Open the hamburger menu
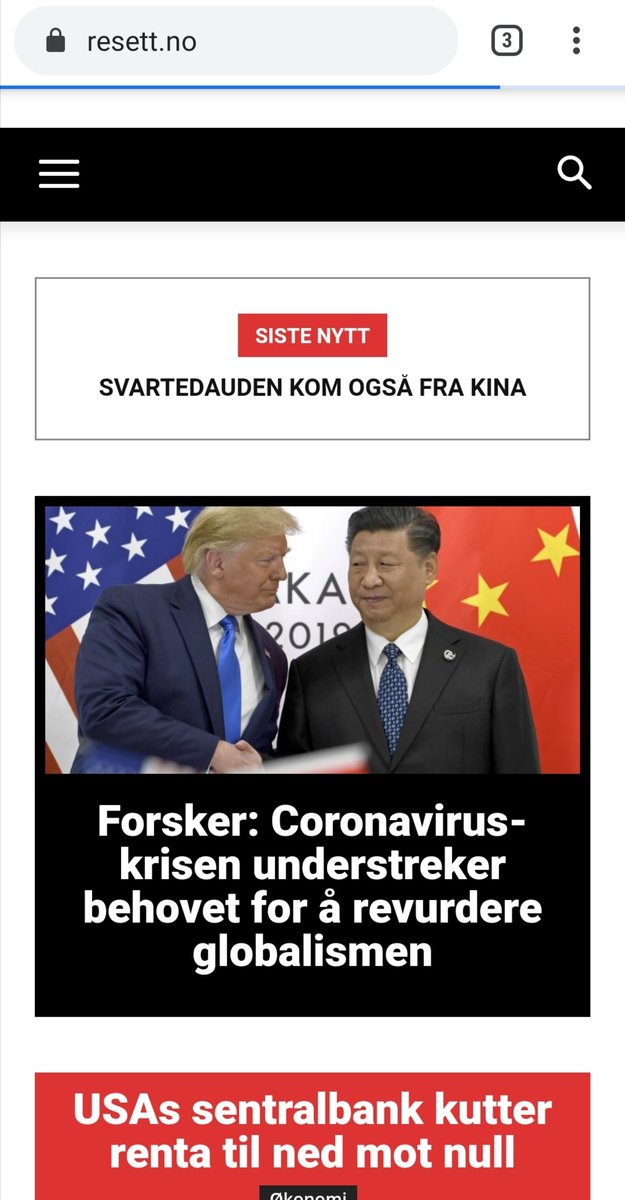This screenshot has width=625, height=1200. point(59,174)
